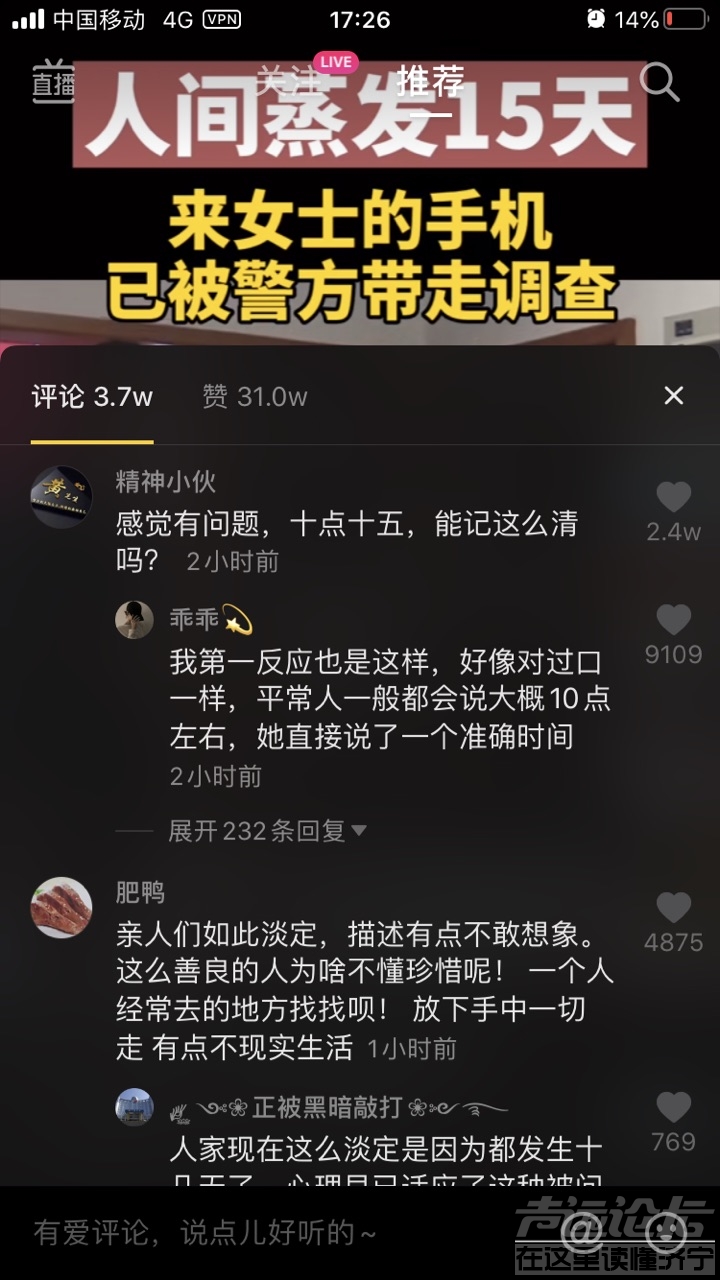This screenshot has width=720, height=1280.
Task: Like 正被黑暗敲打's reply
Action: (x=673, y=1107)
